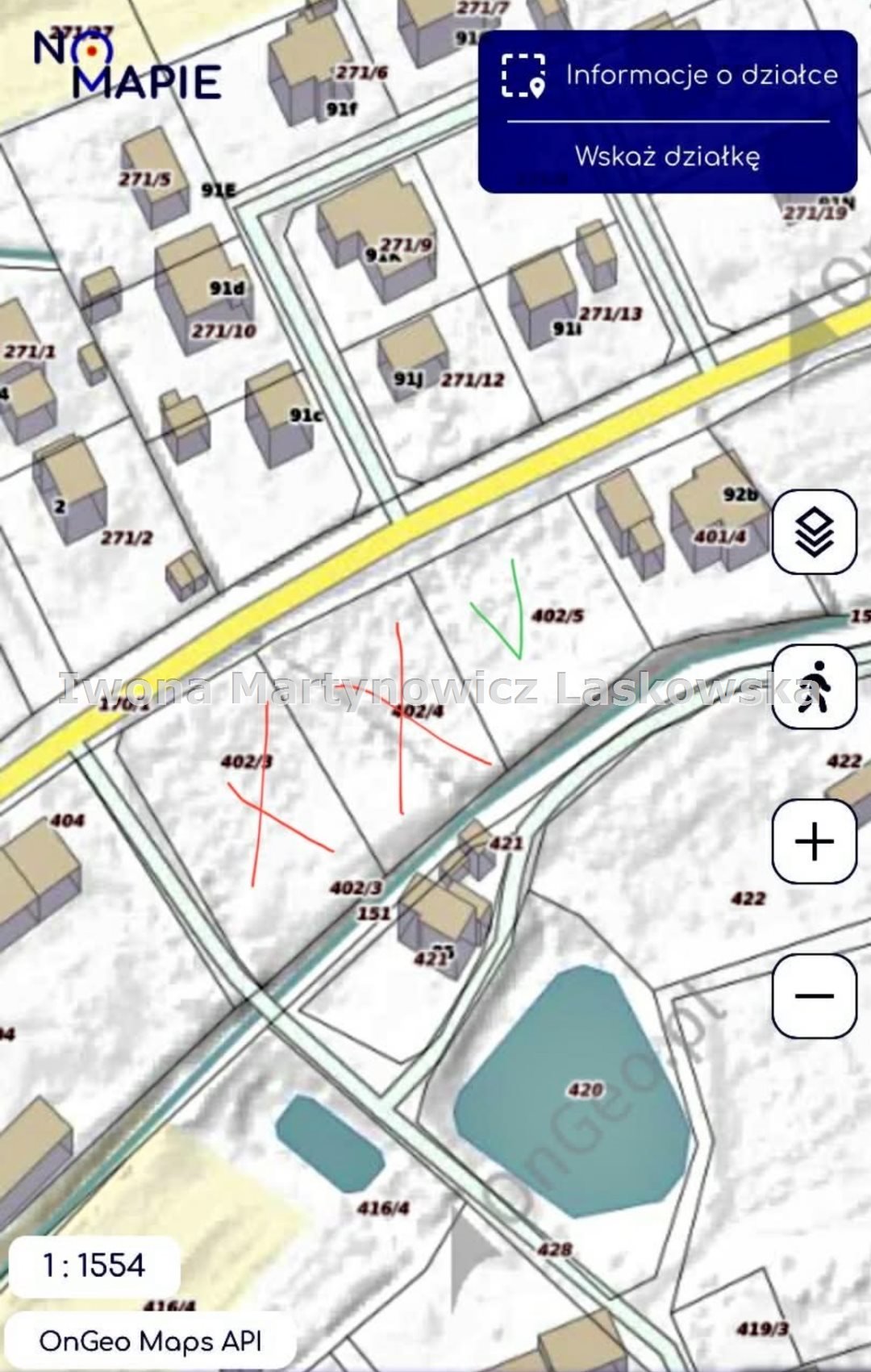
Task: Open the map layers selector
Action: pyautogui.click(x=814, y=532)
